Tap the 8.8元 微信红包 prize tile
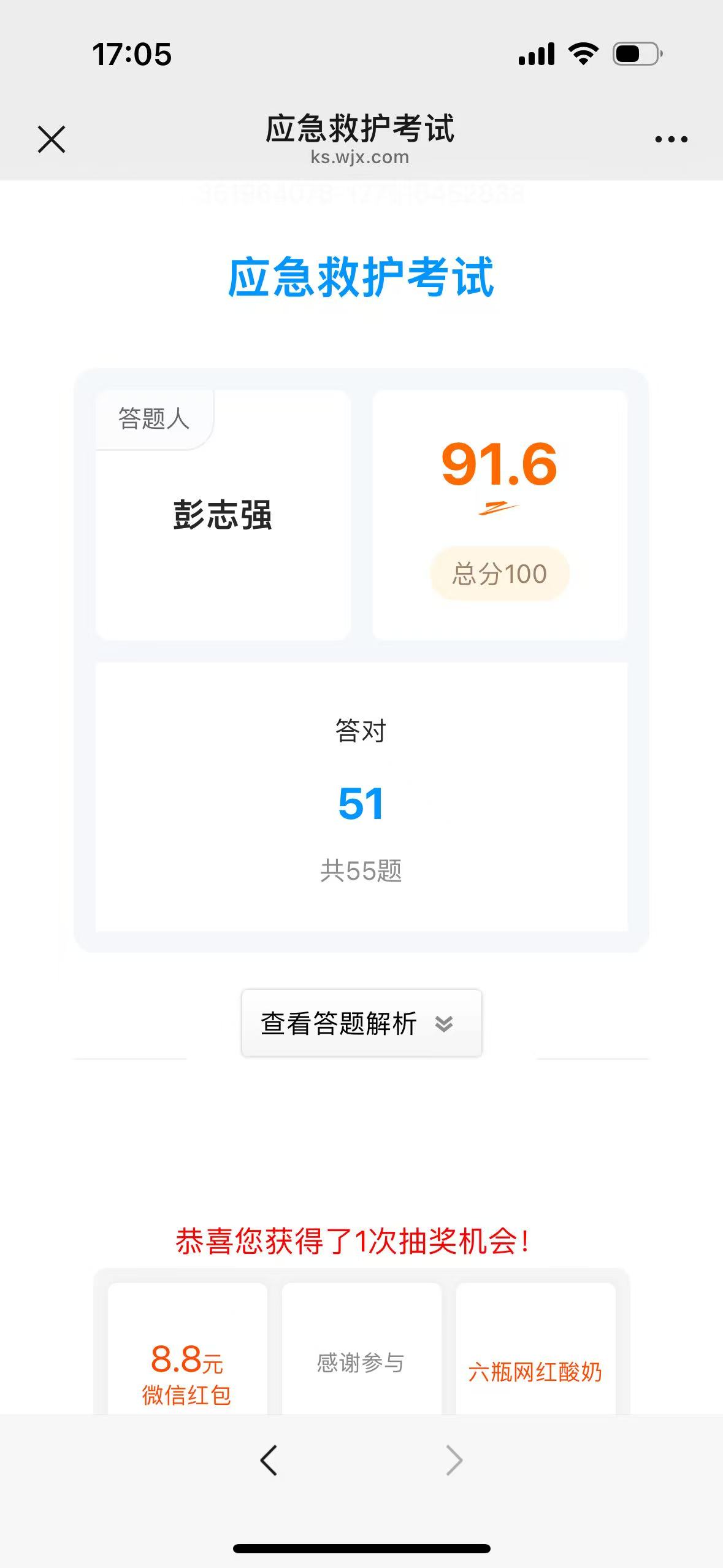This screenshot has width=723, height=1568. coord(188,1349)
